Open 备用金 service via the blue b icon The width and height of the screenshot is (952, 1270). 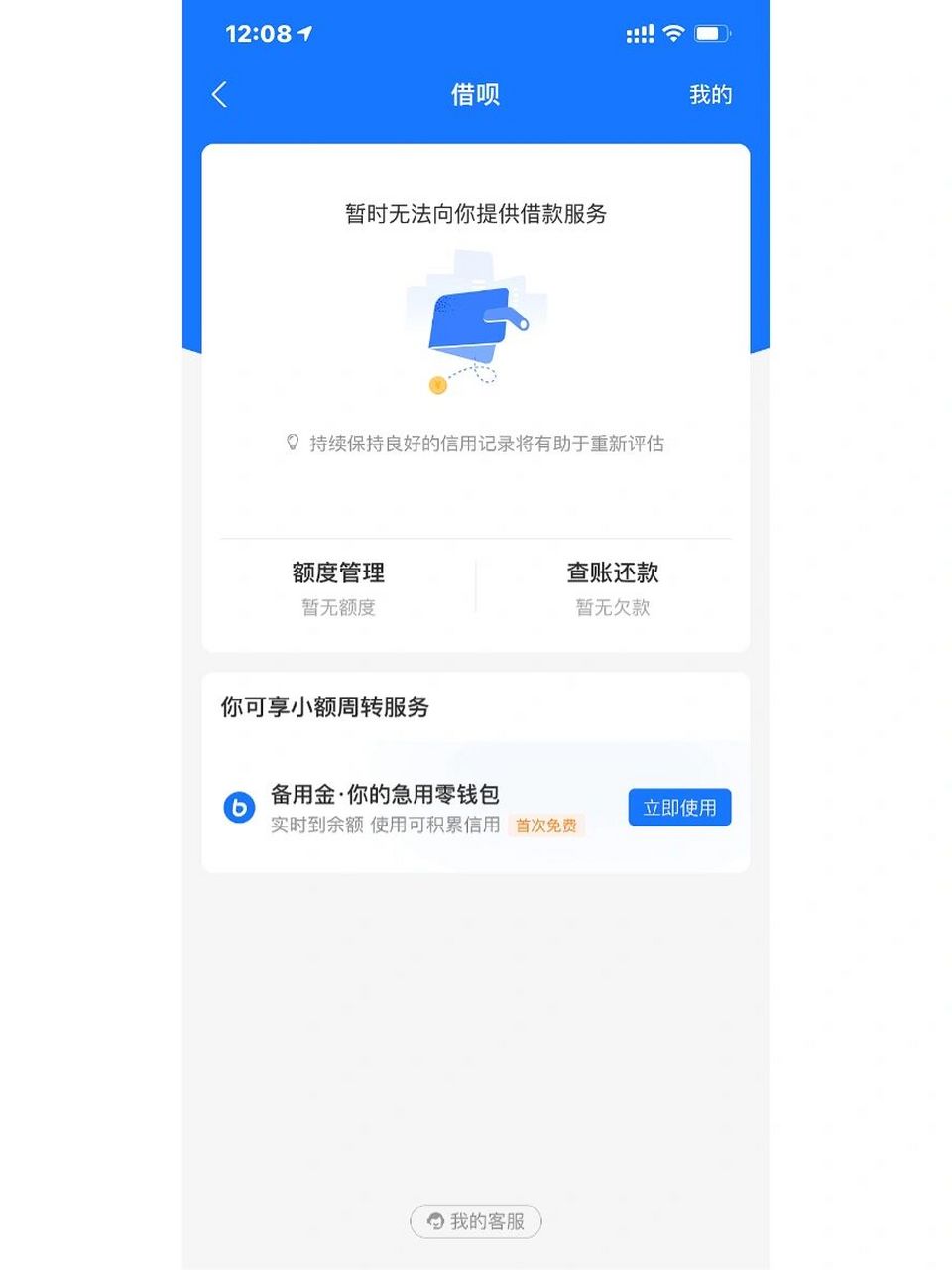[x=238, y=807]
